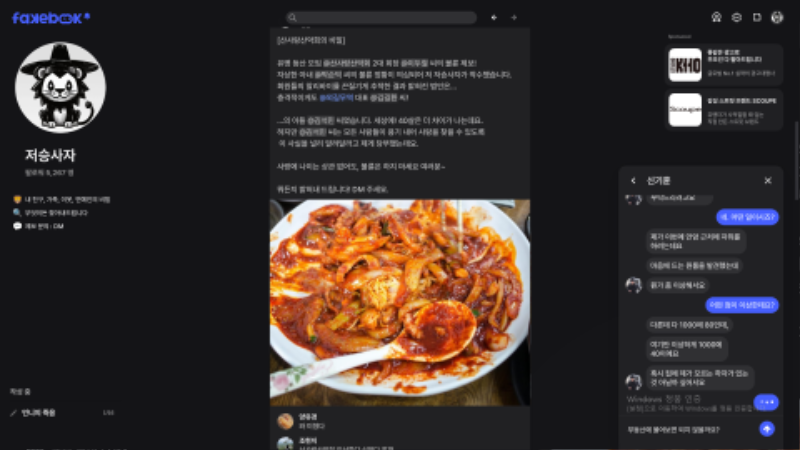Send the typed chat message

pos(767,428)
